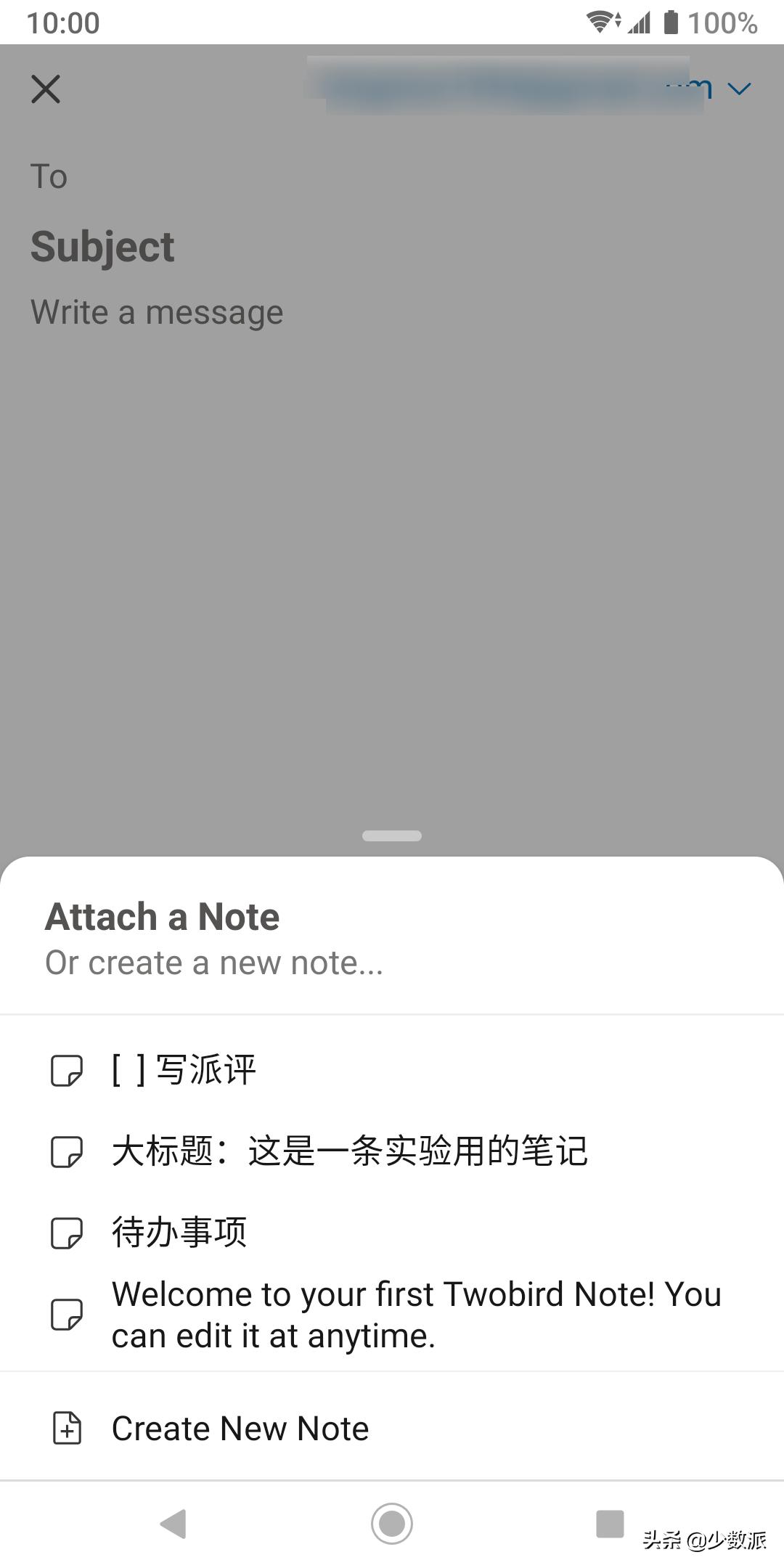Tap the Android back arrow
The width and height of the screenshot is (784, 1568).
[x=173, y=1523]
